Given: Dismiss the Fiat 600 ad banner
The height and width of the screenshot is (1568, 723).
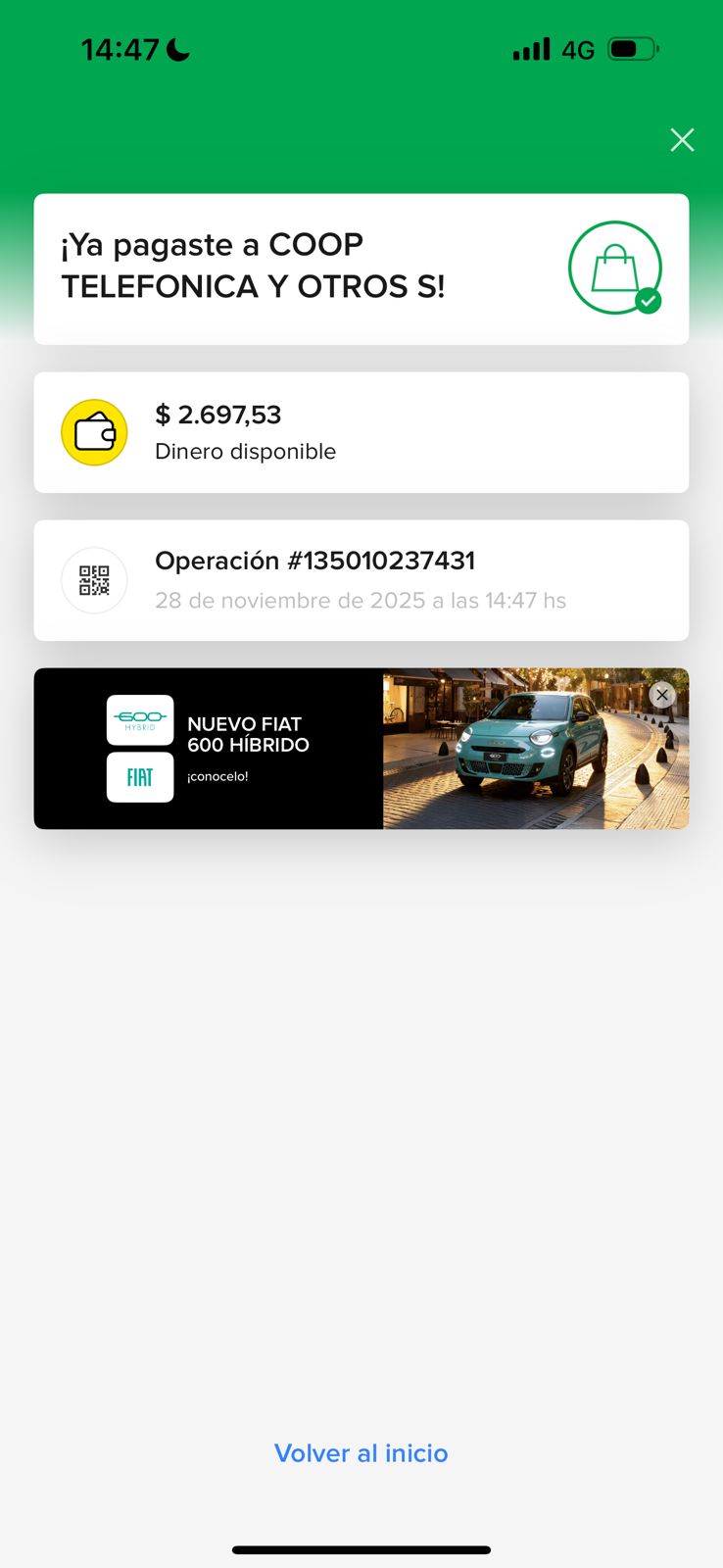Looking at the screenshot, I should pyautogui.click(x=662, y=695).
